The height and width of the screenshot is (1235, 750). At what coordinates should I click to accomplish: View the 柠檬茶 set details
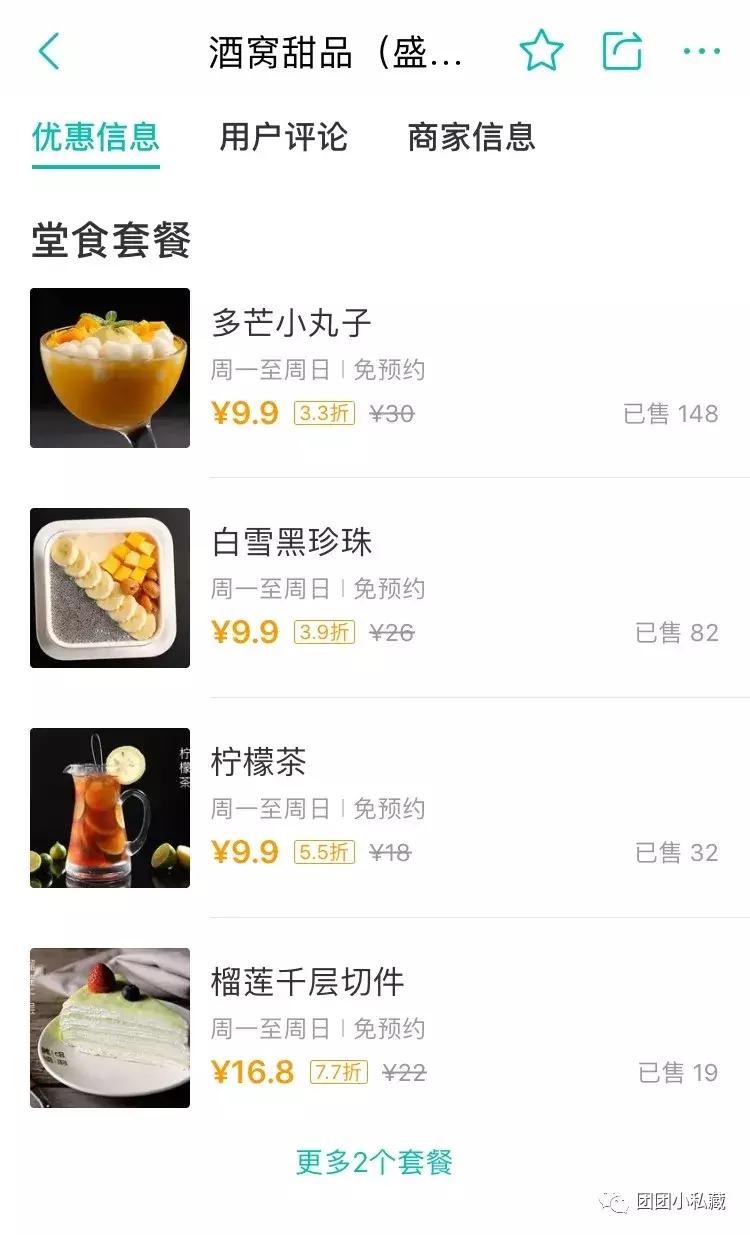click(258, 762)
